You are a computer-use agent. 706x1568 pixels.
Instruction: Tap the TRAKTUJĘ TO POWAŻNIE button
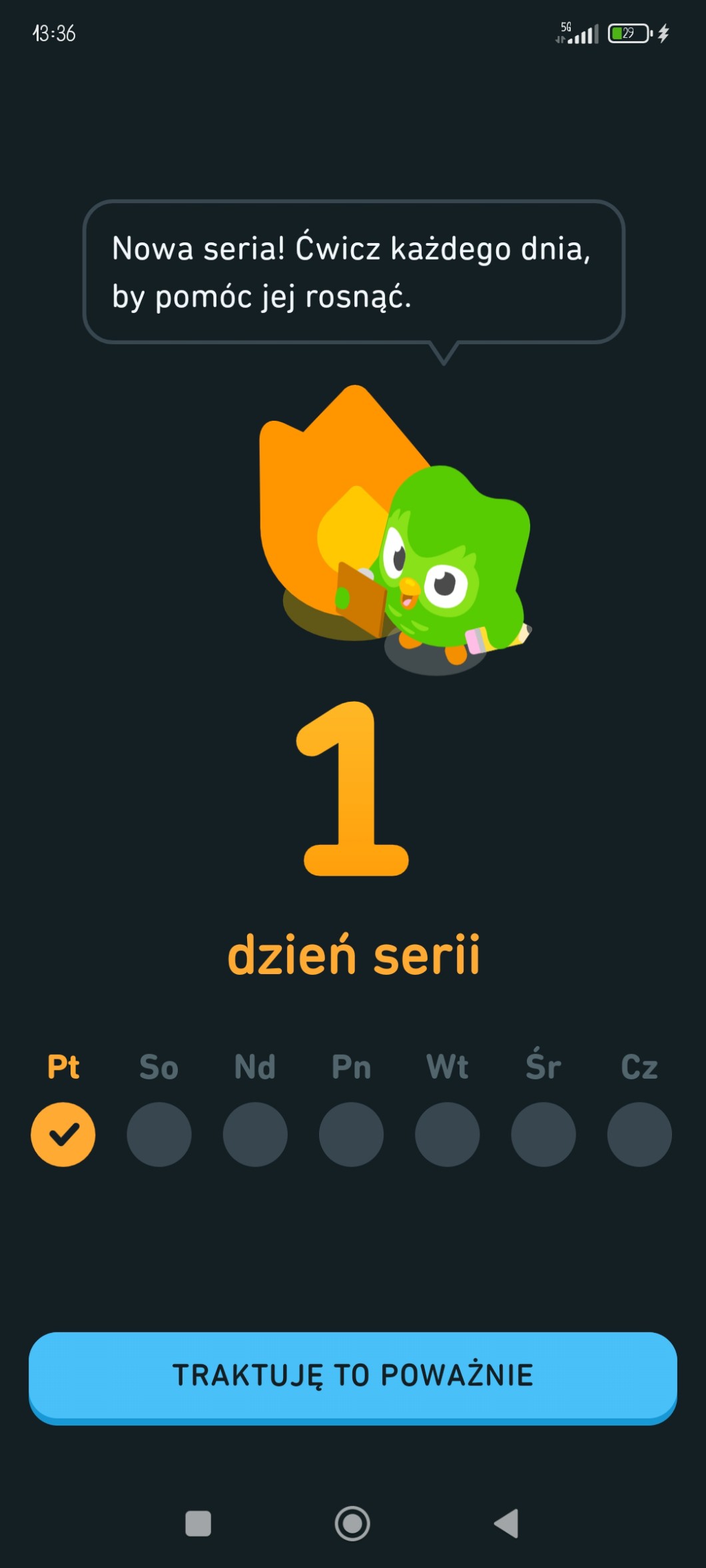(352, 1375)
